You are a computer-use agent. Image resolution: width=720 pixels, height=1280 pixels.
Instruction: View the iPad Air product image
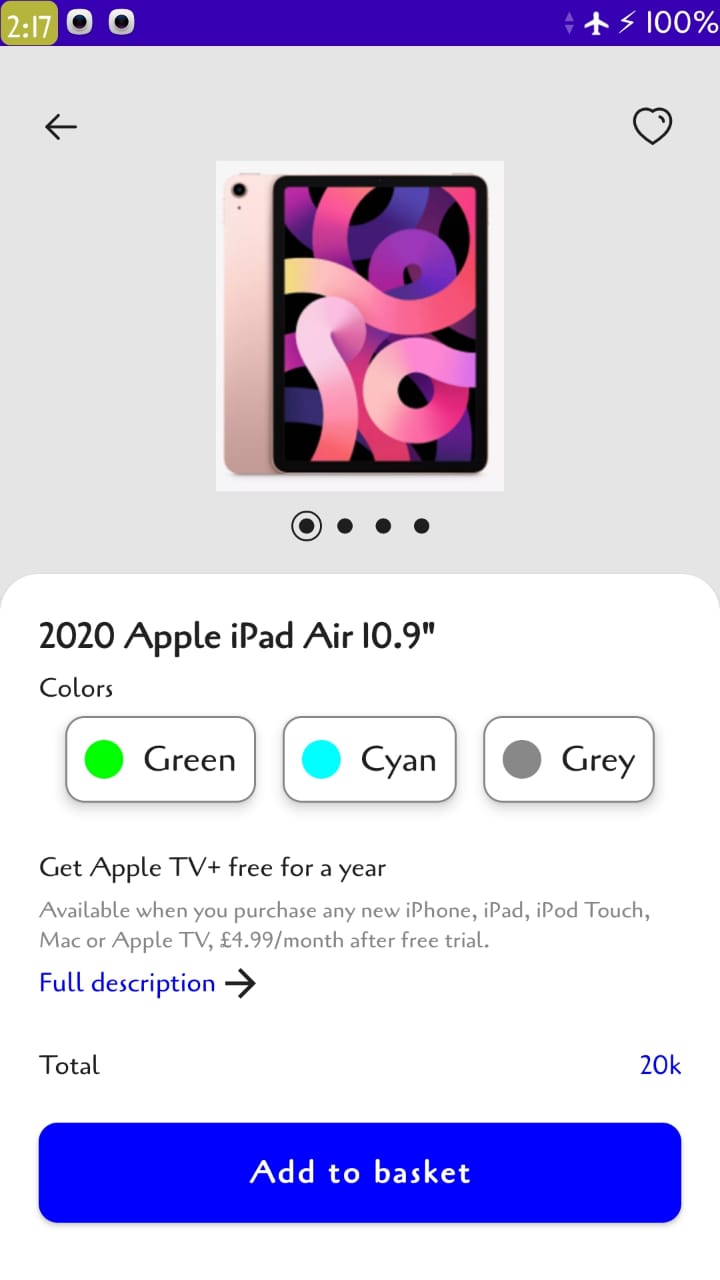coord(360,326)
